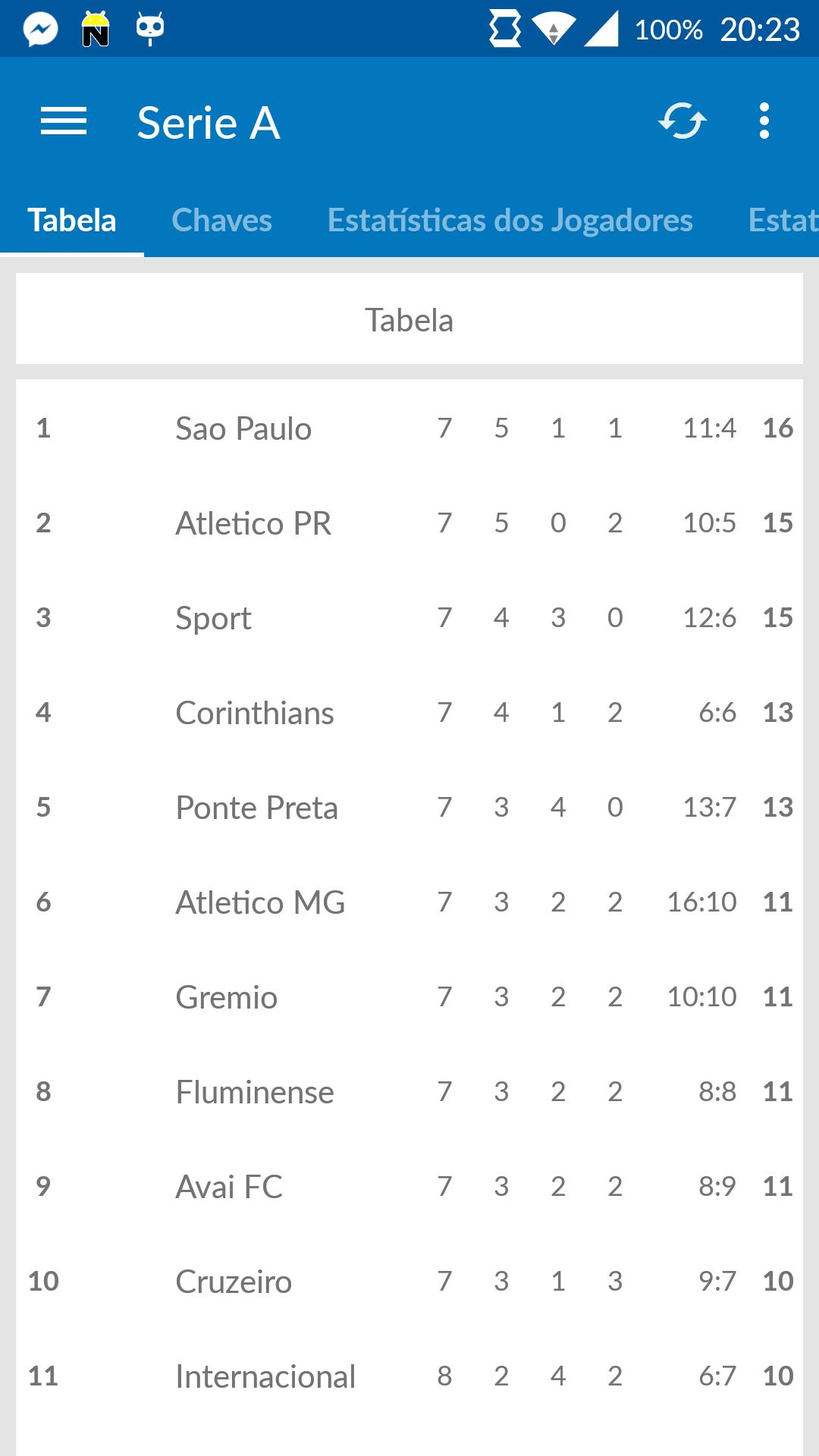Switch to the Chaves tab
This screenshot has width=819, height=1456.
[x=221, y=220]
